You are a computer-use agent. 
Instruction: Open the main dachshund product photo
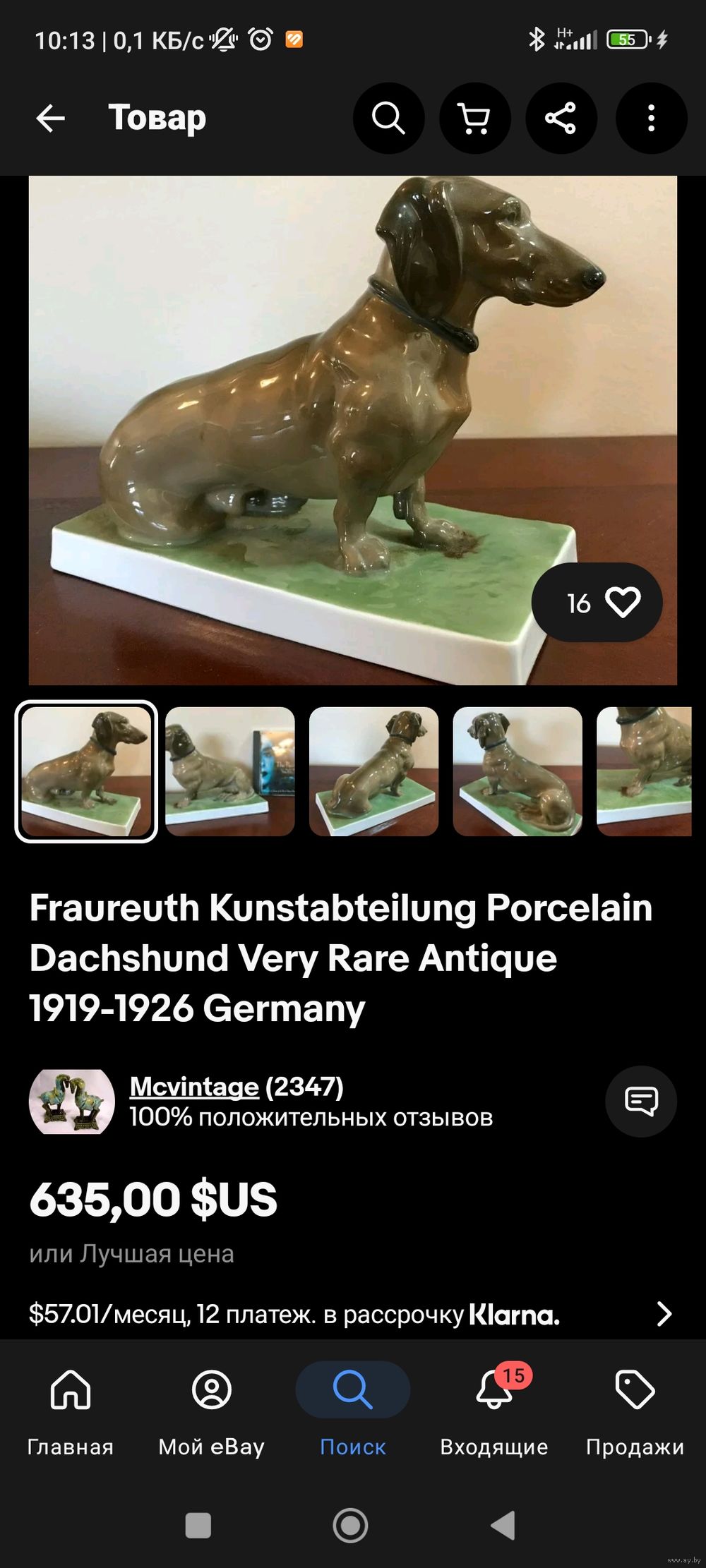[x=352, y=430]
